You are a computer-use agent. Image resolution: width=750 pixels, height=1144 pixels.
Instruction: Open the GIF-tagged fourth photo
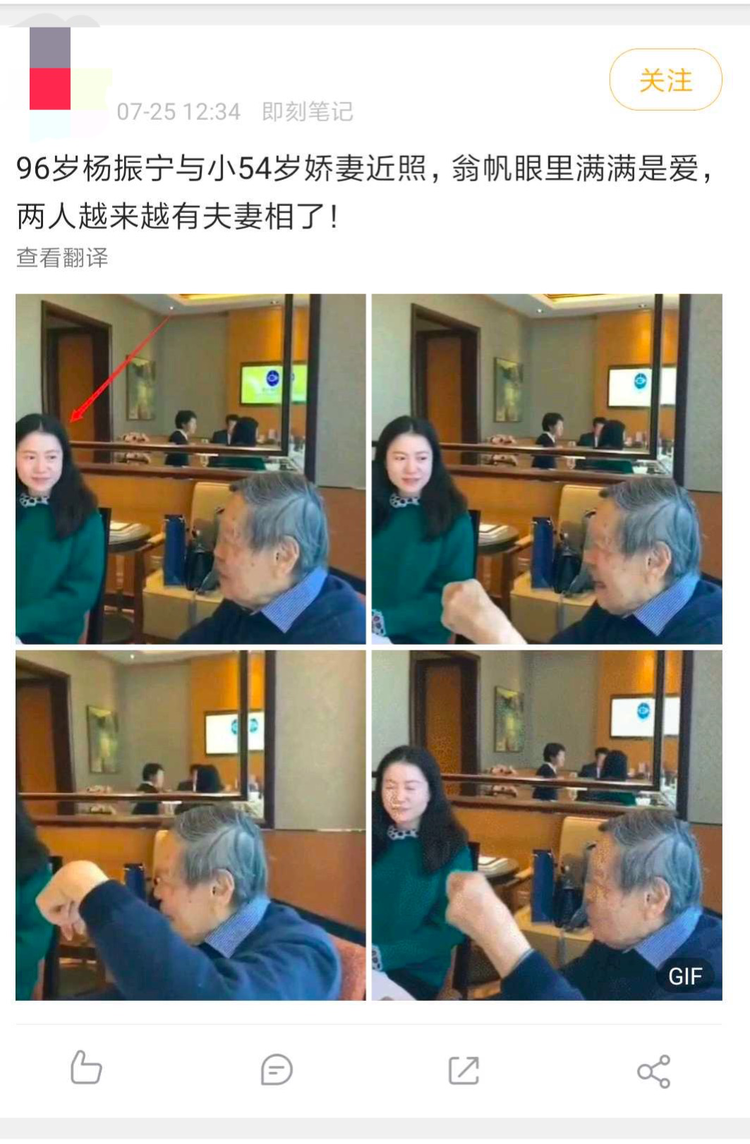(547, 825)
